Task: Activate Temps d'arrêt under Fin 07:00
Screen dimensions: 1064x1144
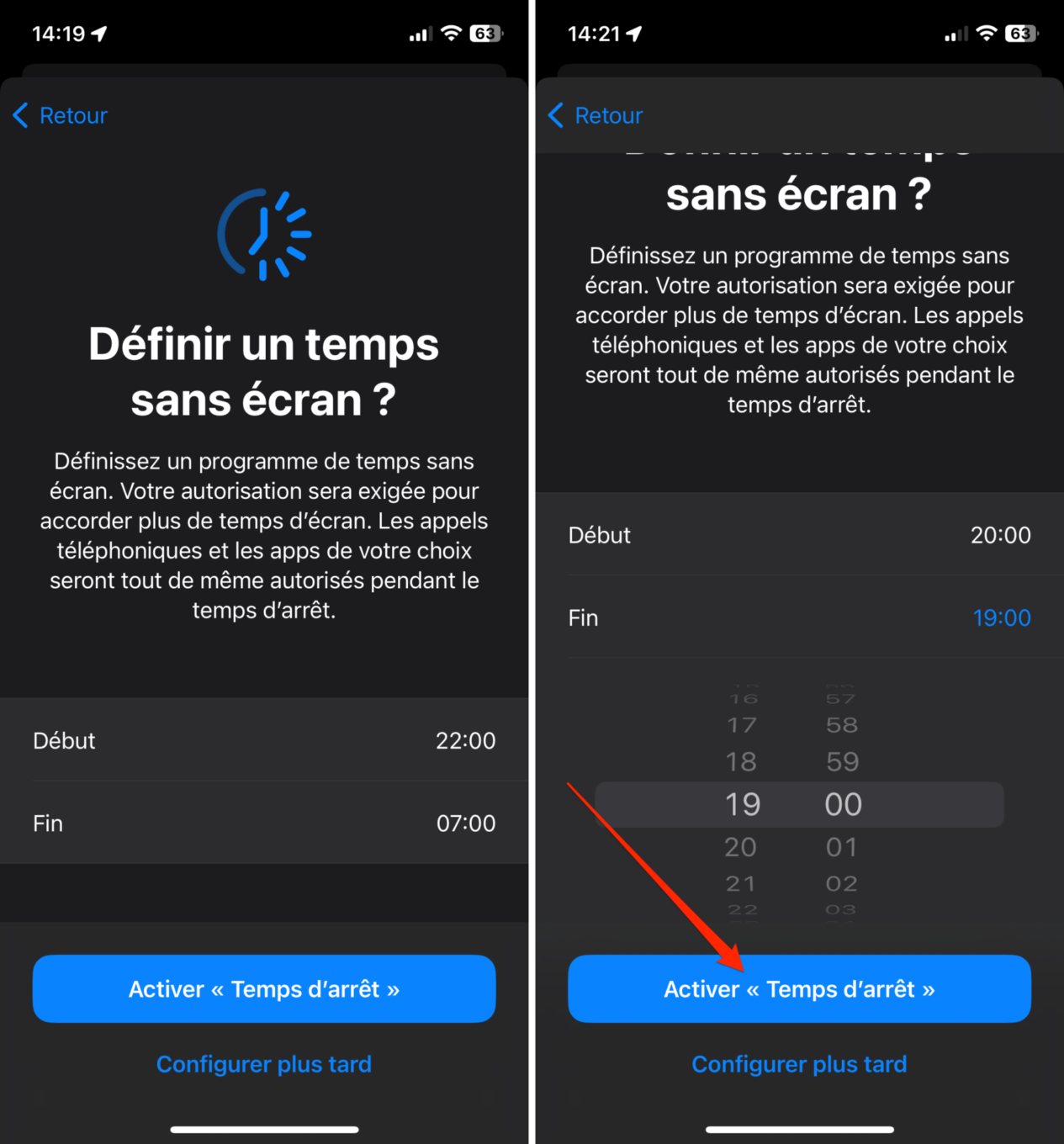Action: pos(264,989)
